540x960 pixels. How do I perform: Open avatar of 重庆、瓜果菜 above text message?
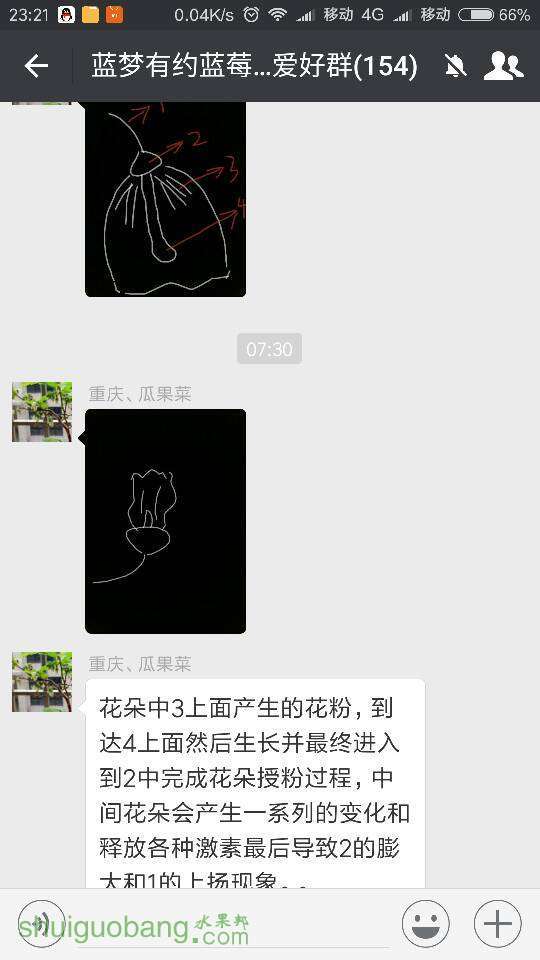42,681
